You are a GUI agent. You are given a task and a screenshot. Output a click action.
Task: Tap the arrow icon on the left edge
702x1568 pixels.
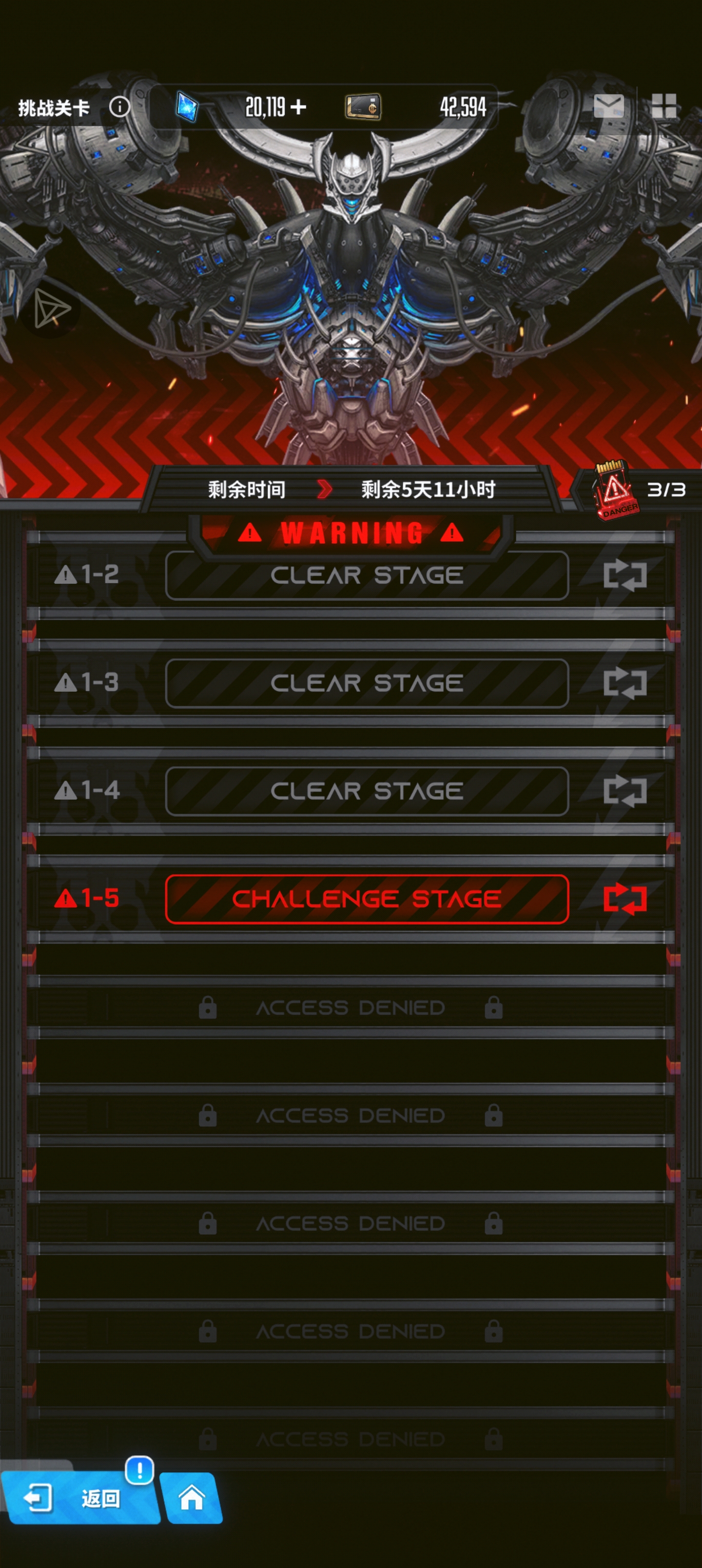tap(51, 309)
